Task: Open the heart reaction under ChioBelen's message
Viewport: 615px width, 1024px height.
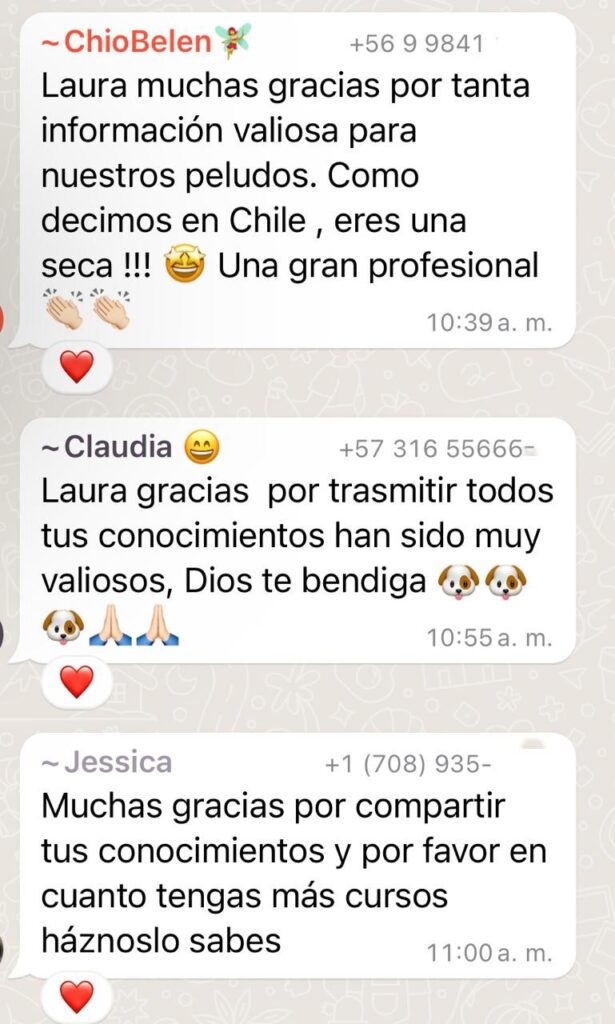Action: (77, 367)
